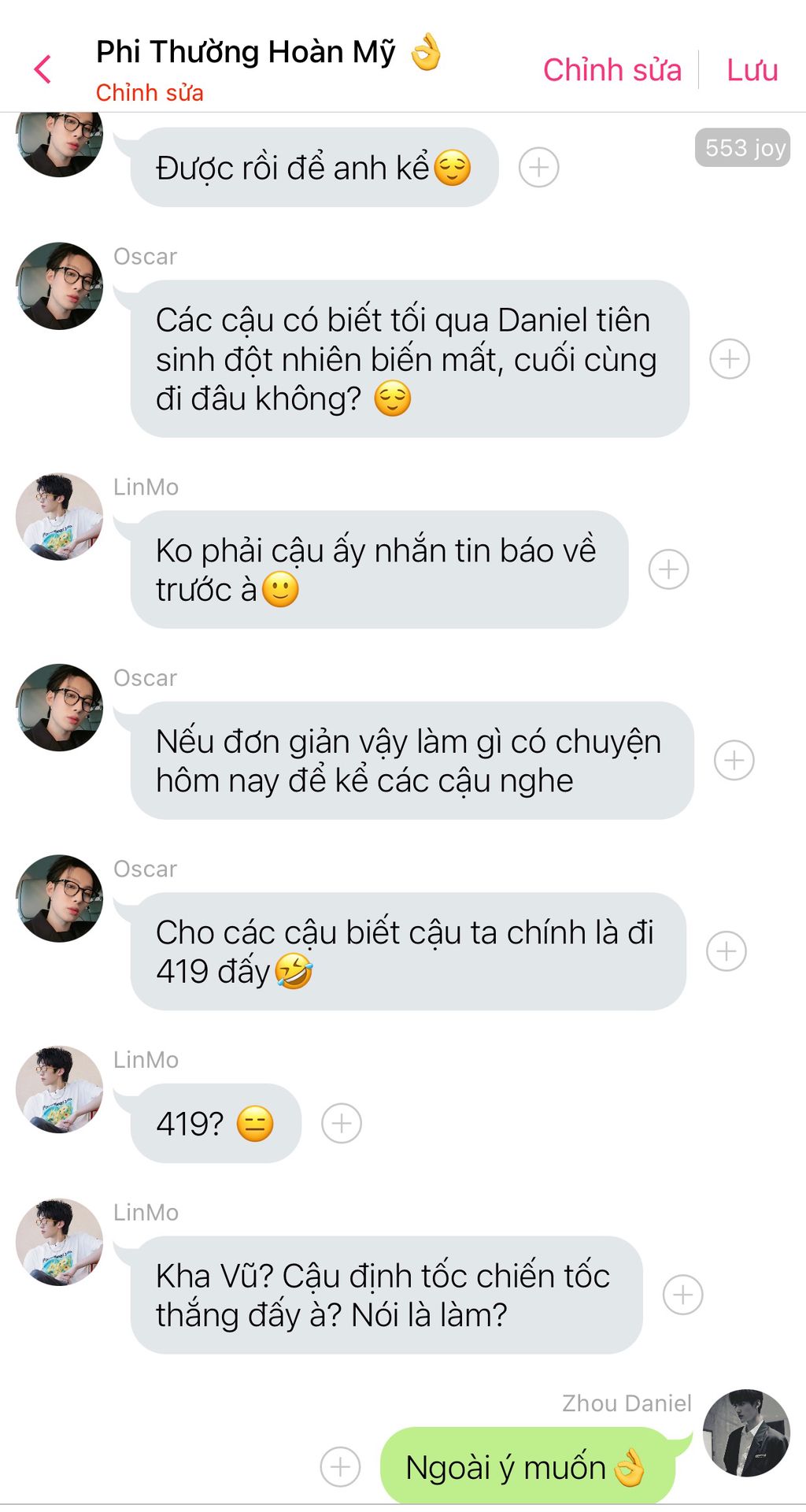Save the story with Lưu
806x1512 pixels.
[x=752, y=70]
